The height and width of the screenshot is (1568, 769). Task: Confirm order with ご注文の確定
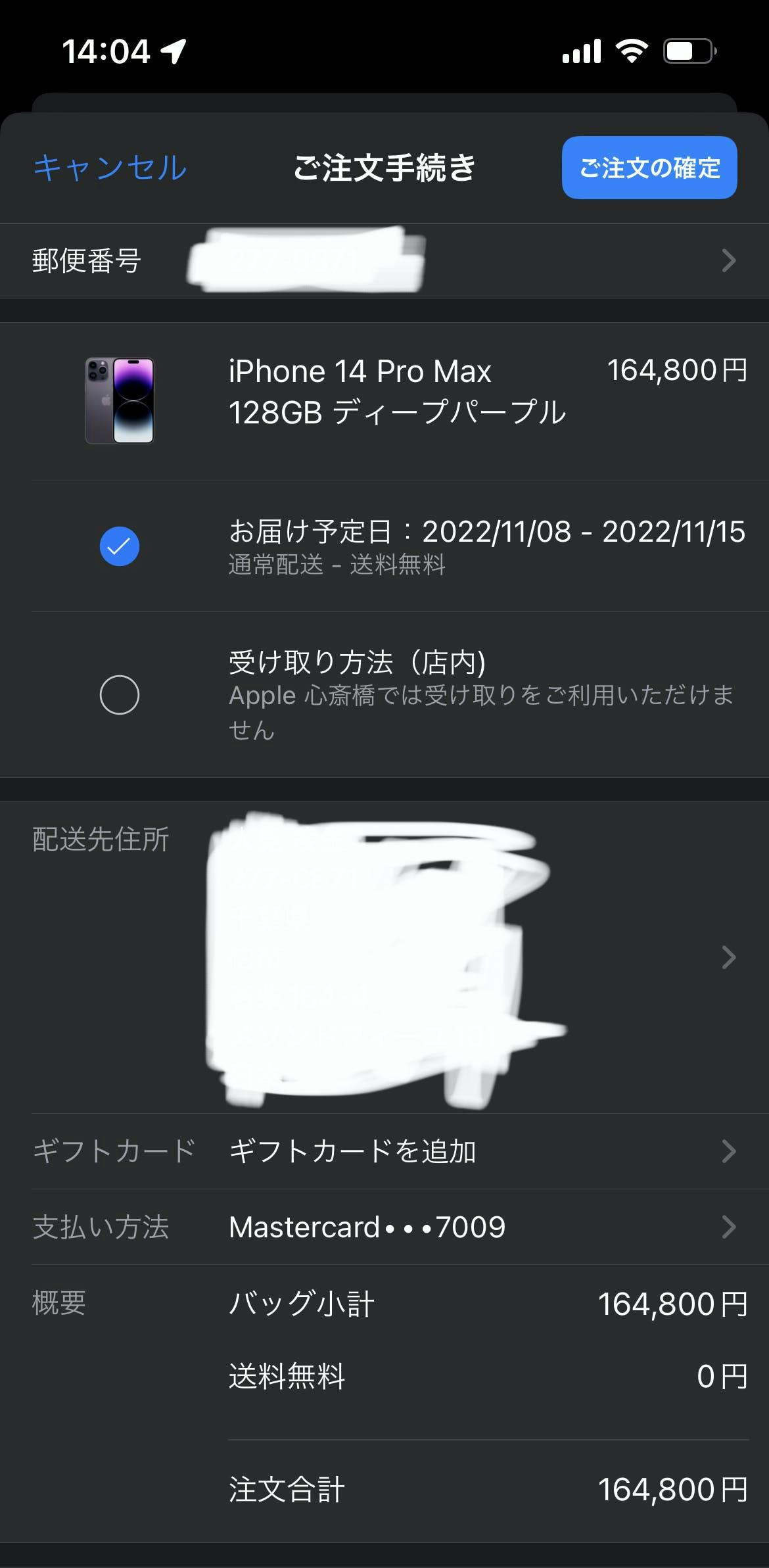(649, 168)
